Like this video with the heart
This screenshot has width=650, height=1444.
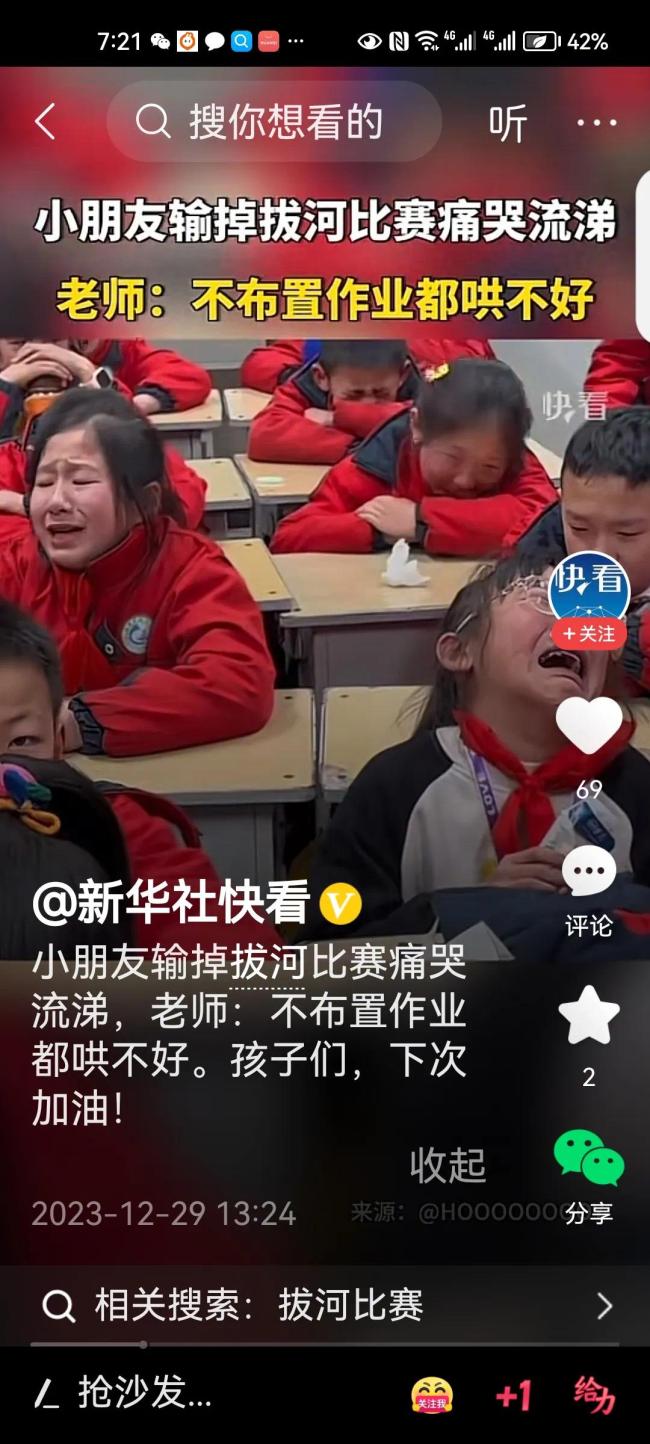click(x=588, y=725)
